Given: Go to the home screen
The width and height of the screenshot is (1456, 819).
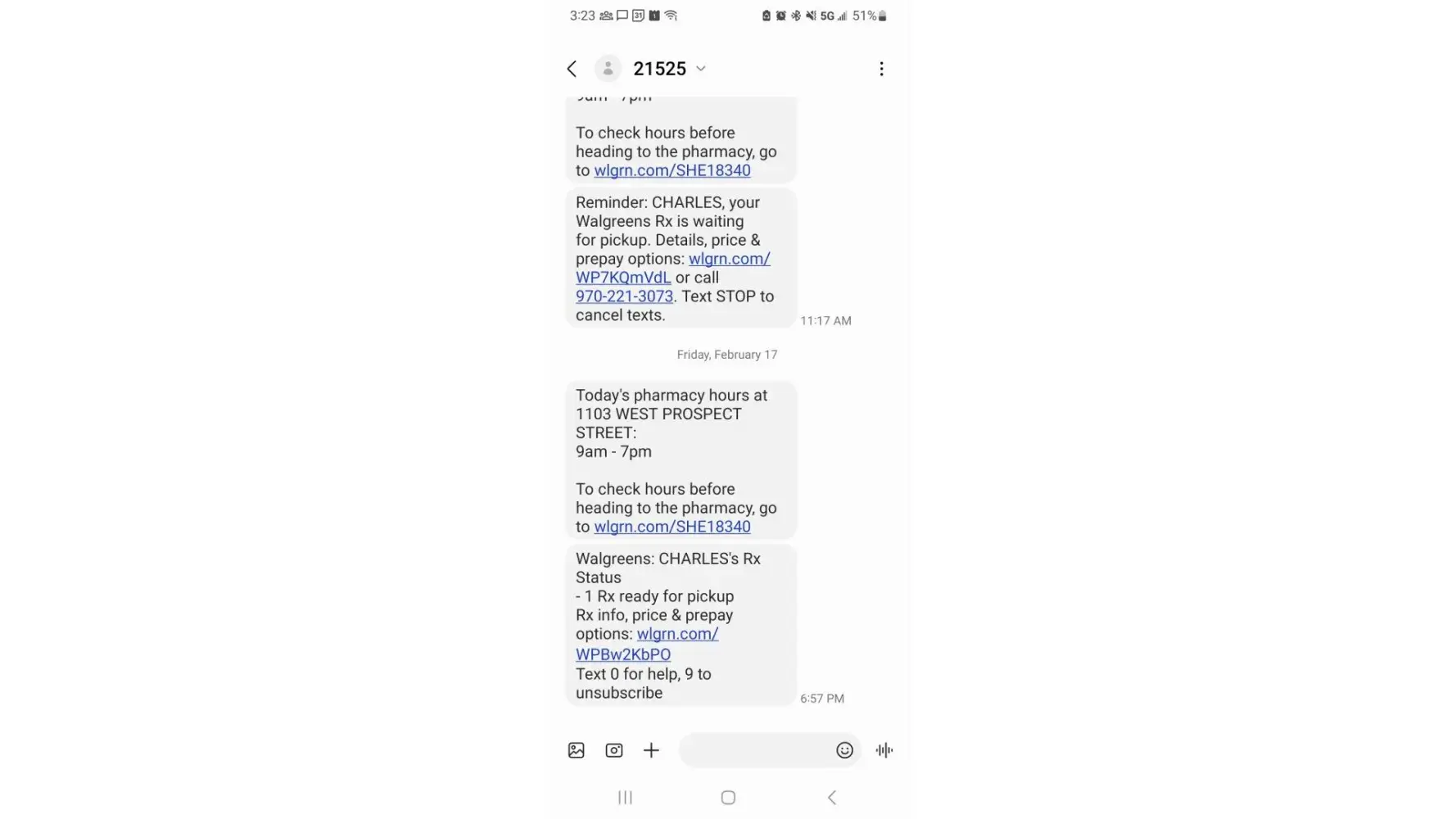Looking at the screenshot, I should click(728, 798).
